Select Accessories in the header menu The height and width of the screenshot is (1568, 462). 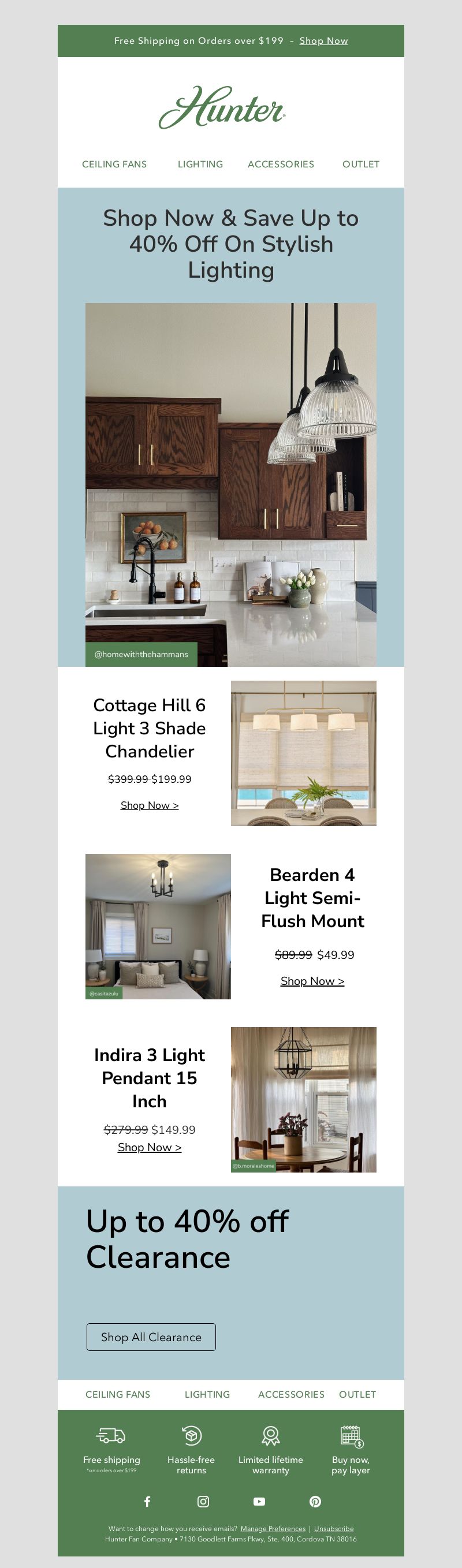[281, 165]
